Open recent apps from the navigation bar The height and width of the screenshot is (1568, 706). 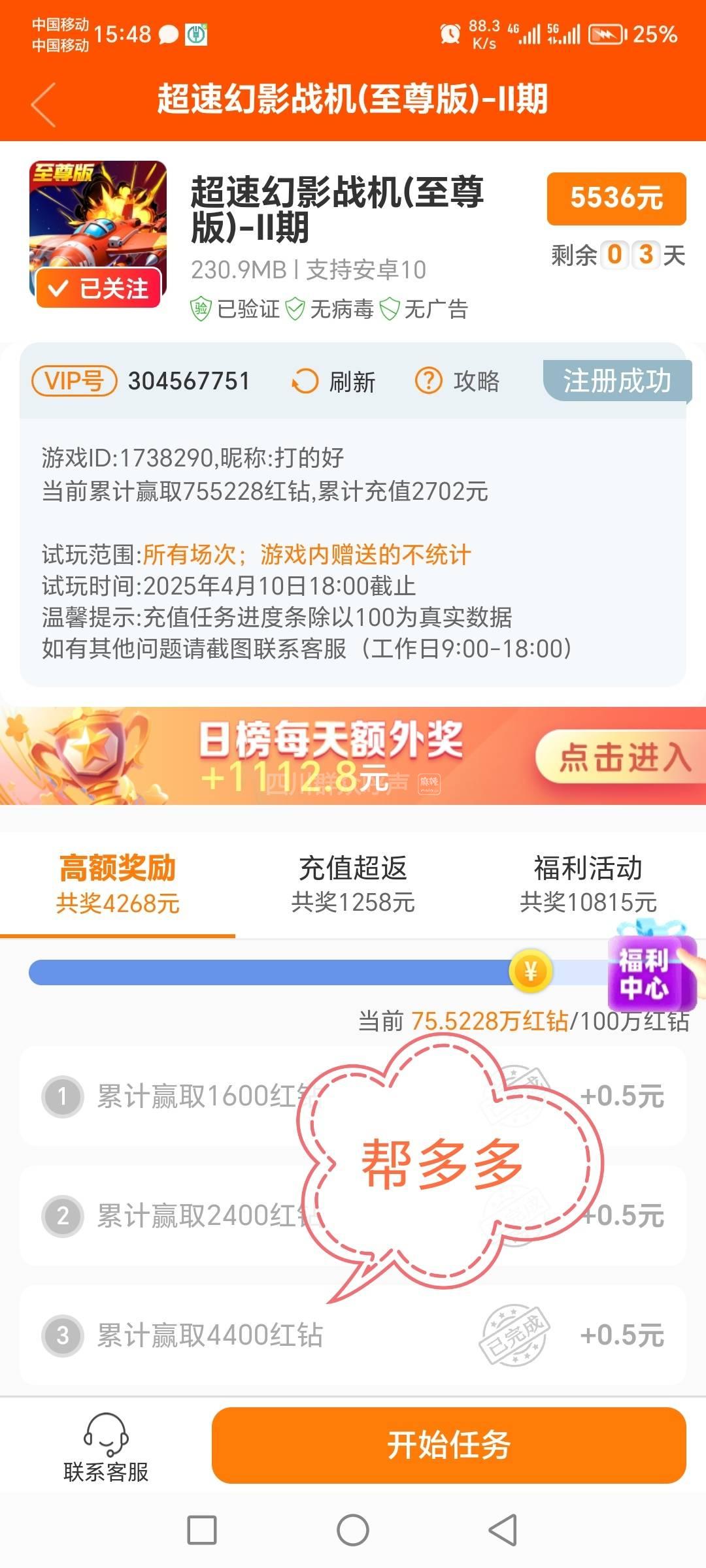[202, 1530]
